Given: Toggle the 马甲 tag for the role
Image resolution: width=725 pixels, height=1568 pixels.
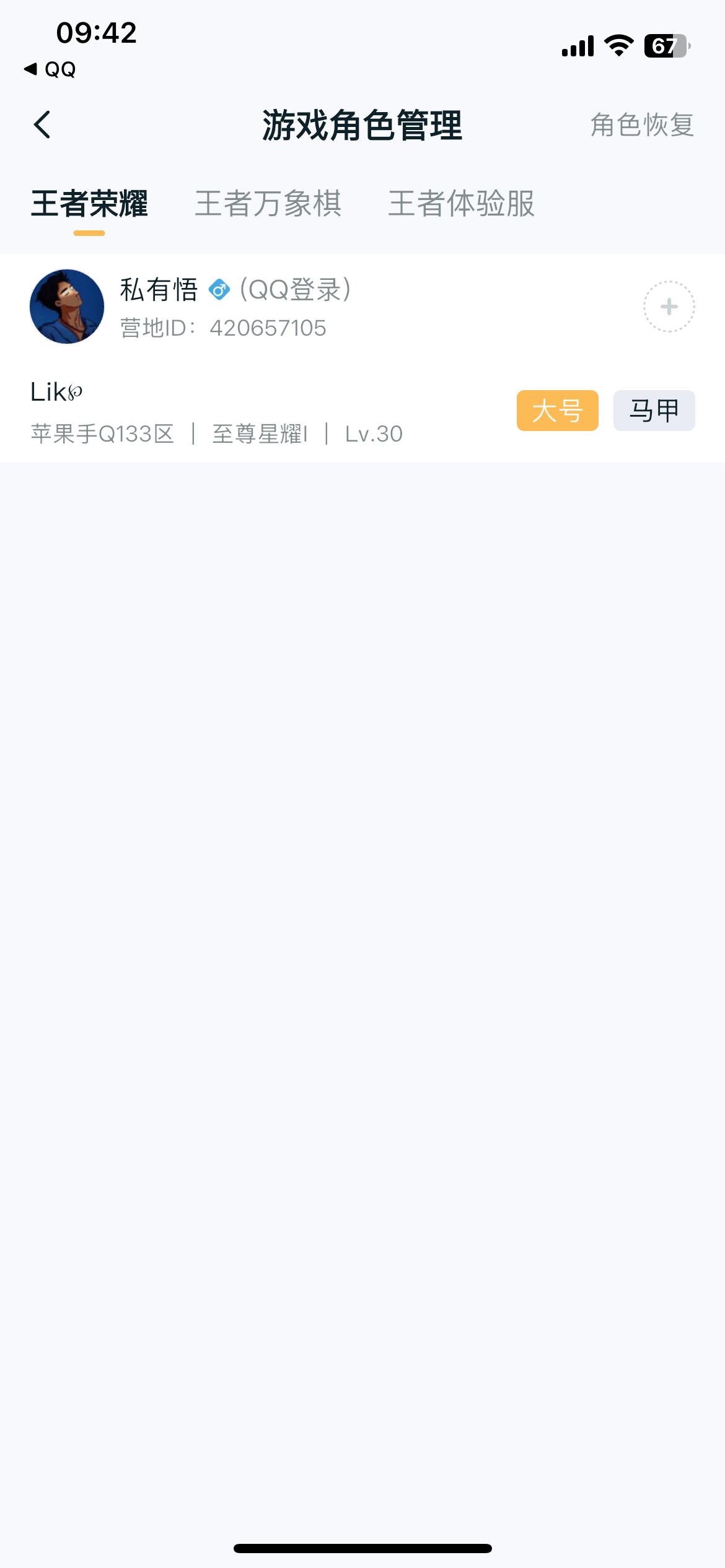Looking at the screenshot, I should (655, 411).
